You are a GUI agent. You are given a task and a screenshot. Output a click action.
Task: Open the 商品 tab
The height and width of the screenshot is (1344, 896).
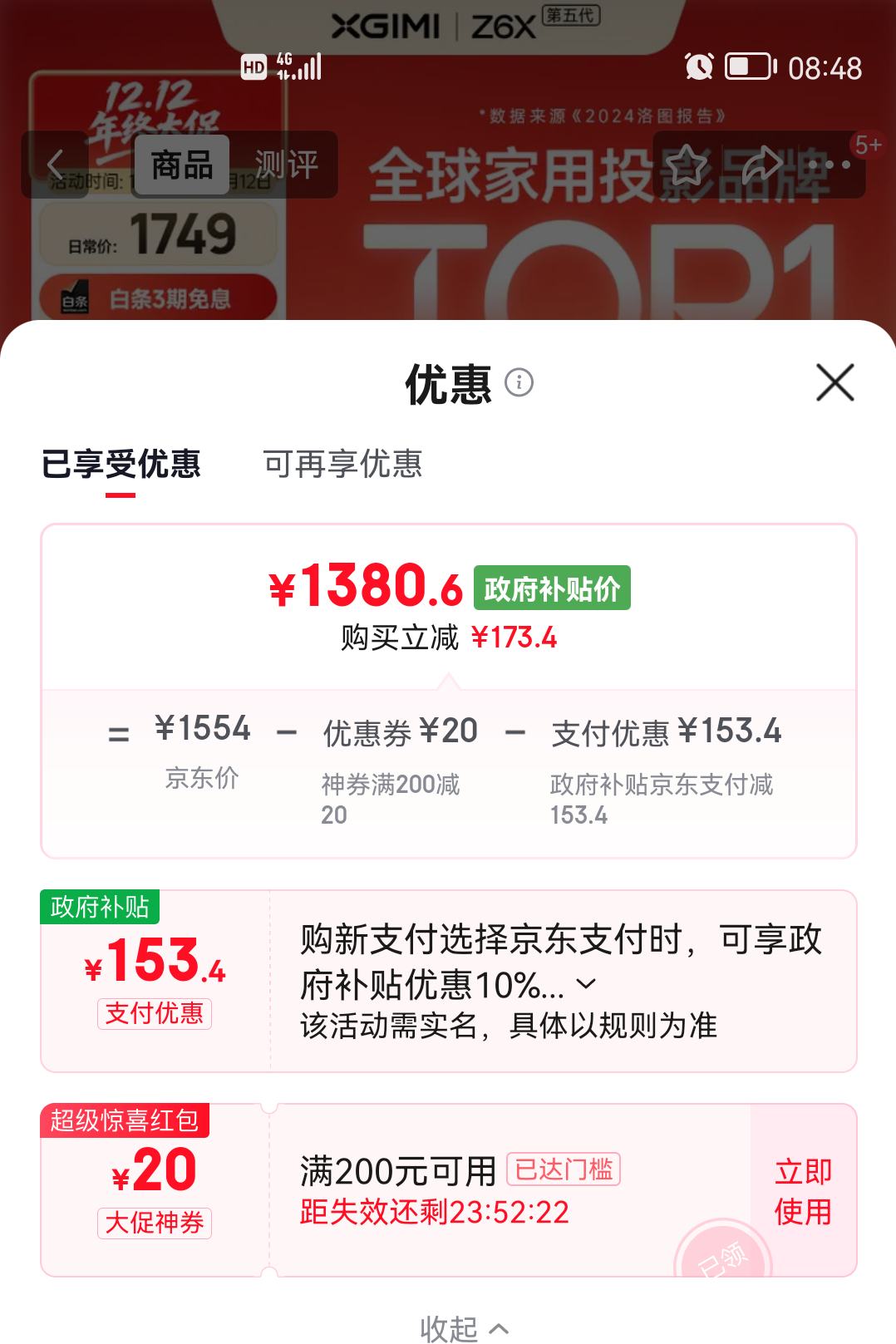(182, 165)
